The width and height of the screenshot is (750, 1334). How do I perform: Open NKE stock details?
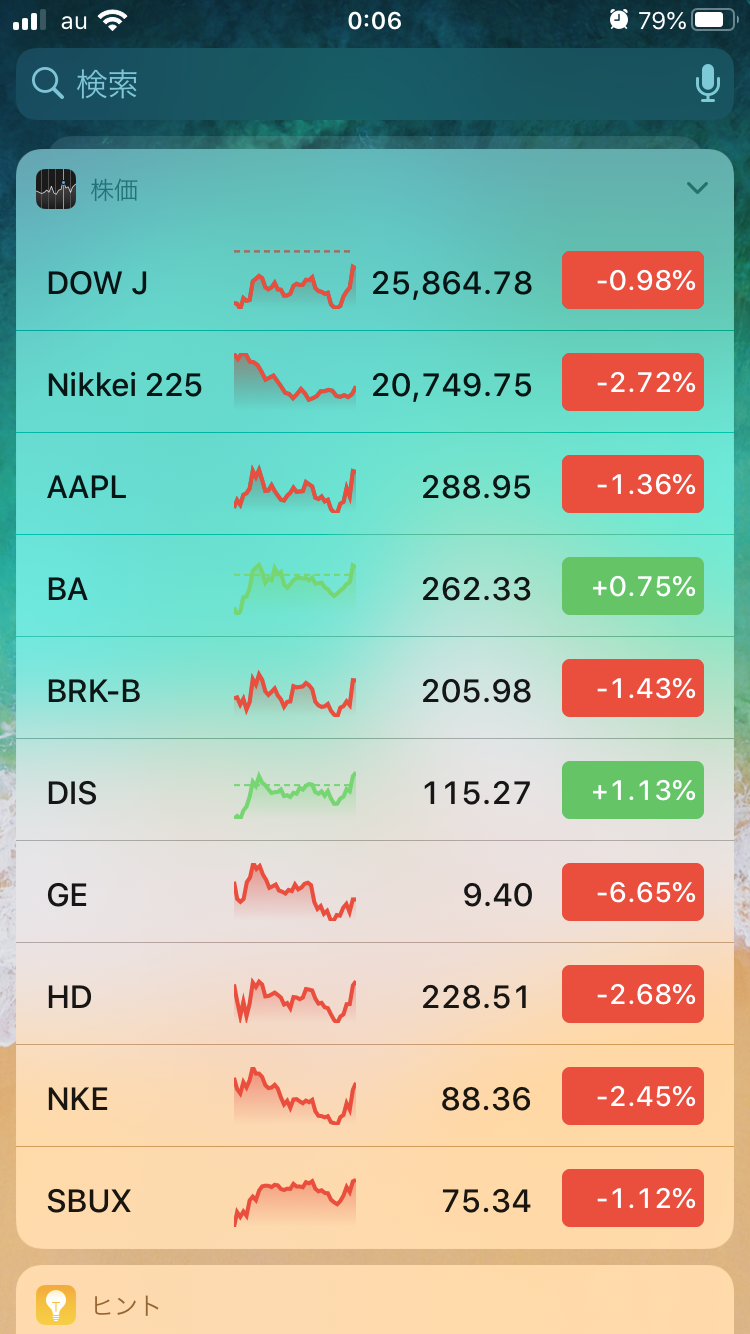375,1098
